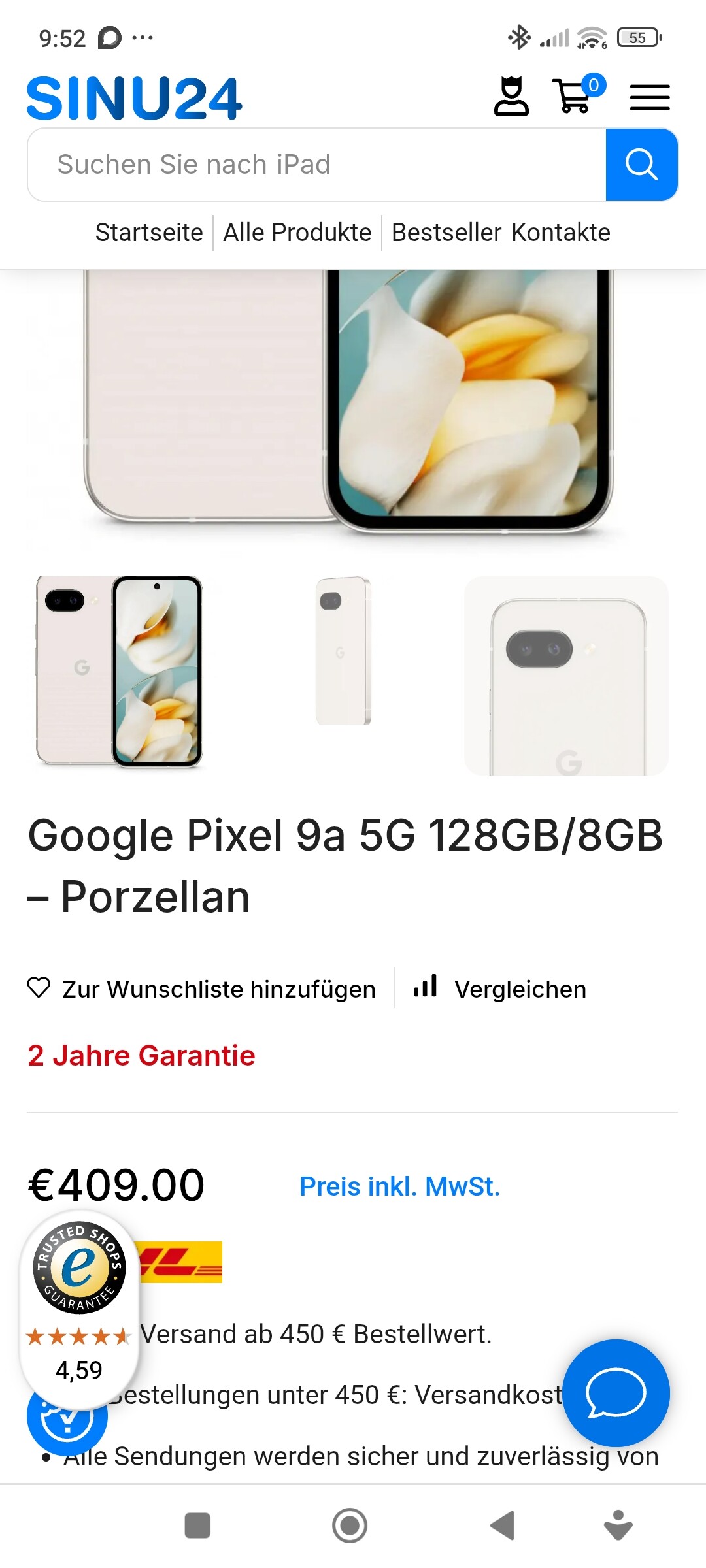The width and height of the screenshot is (706, 1568).
Task: Select the front-and-back phone thumbnail
Action: (120, 671)
